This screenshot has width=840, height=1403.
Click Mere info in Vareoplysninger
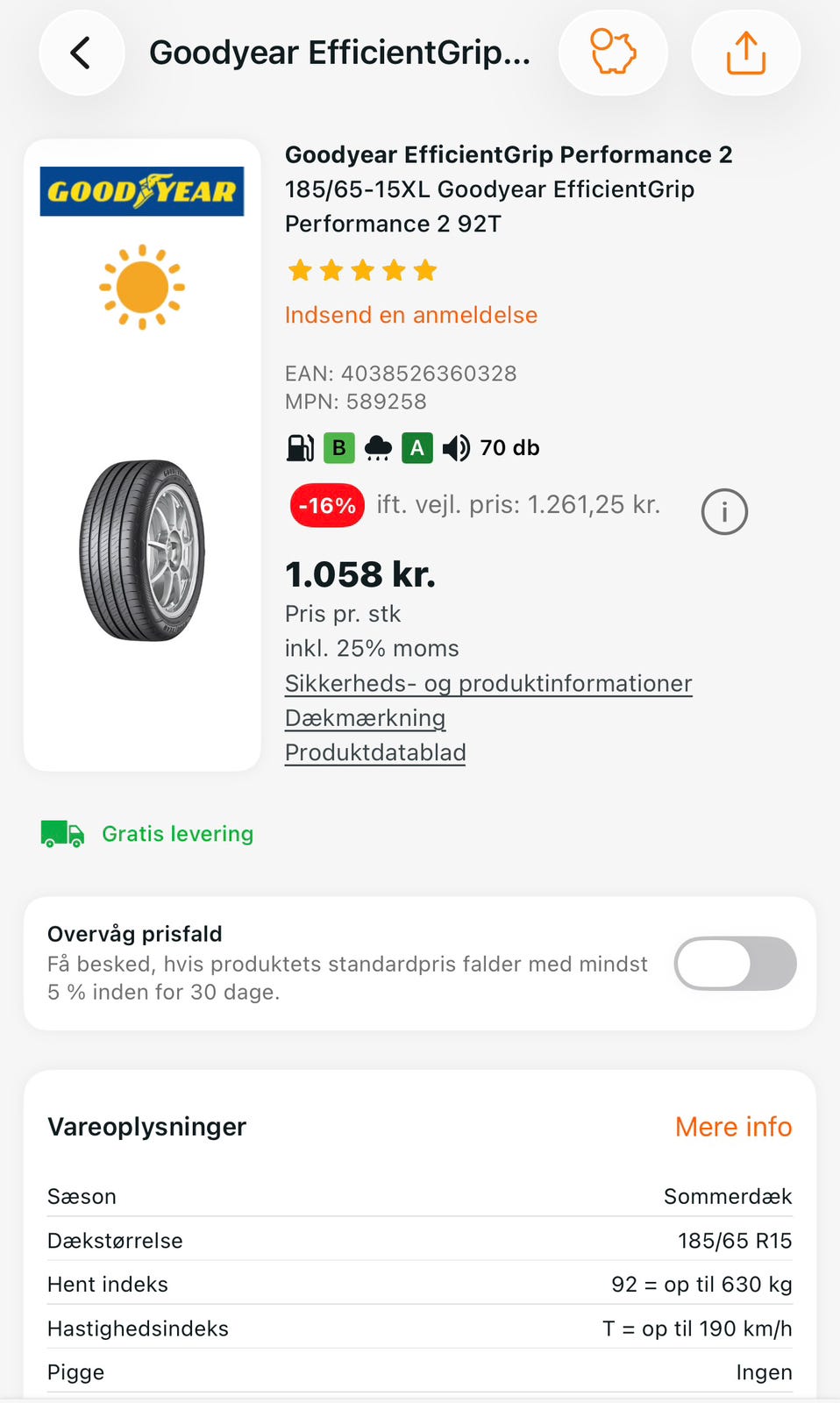click(x=733, y=1126)
